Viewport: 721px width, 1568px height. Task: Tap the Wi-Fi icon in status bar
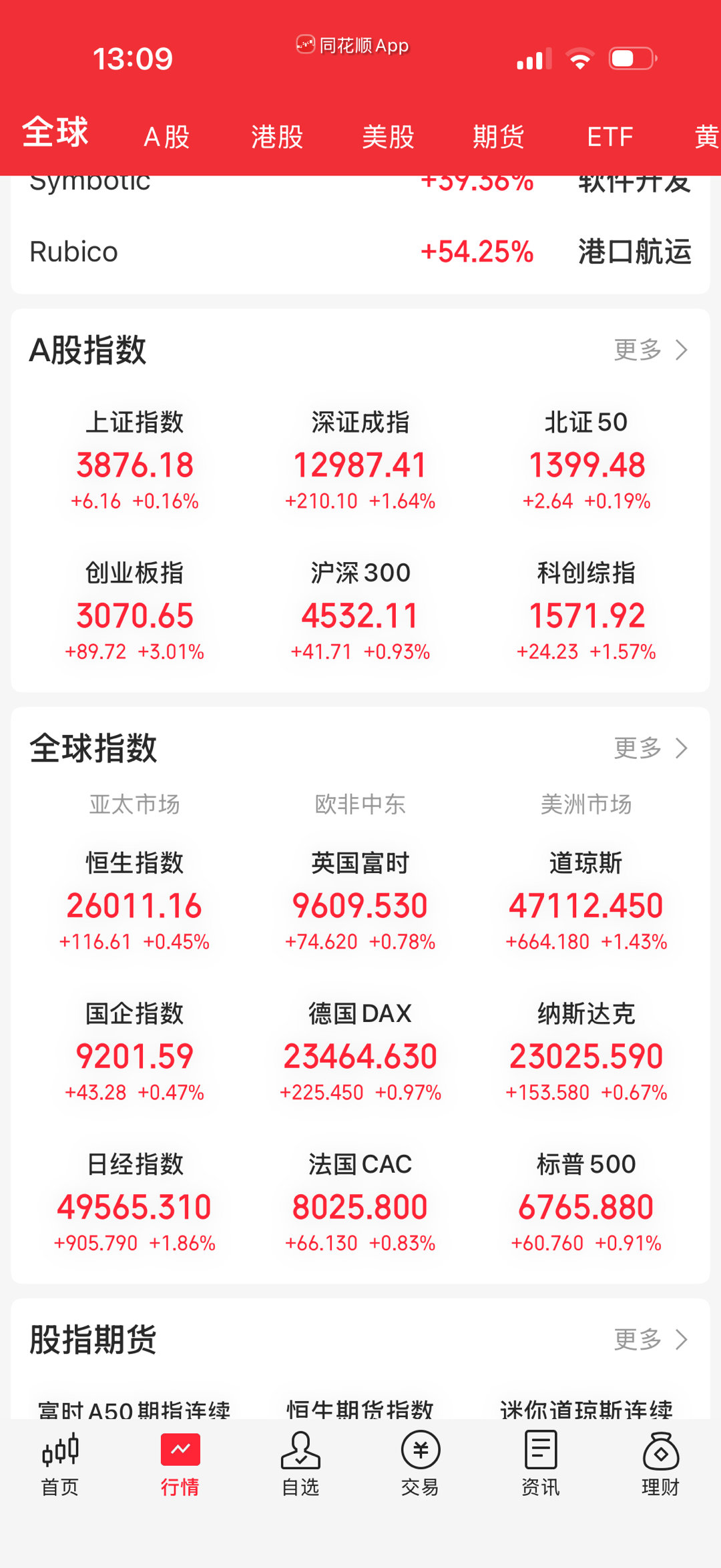[580, 59]
